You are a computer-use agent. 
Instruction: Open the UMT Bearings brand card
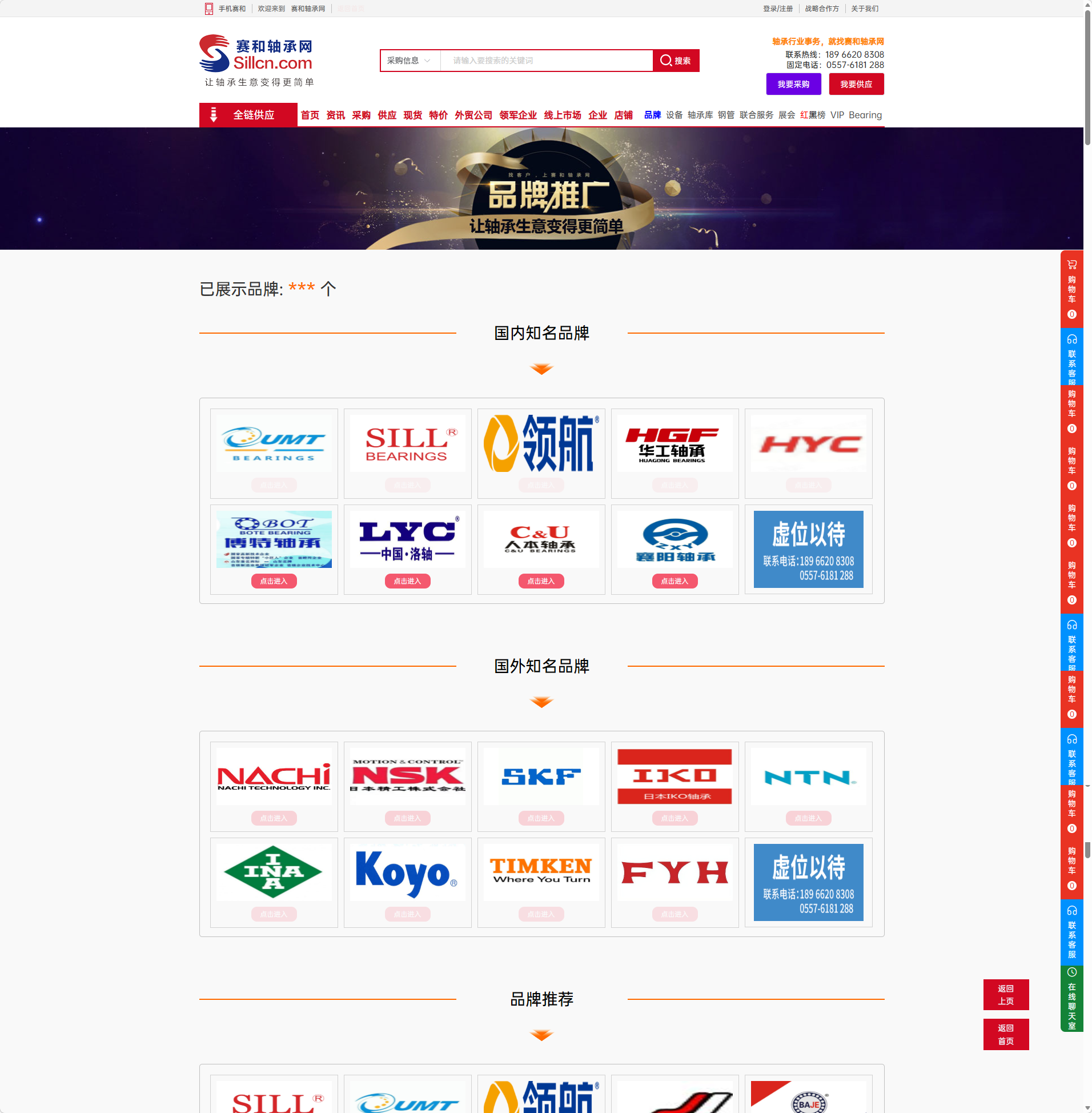(274, 443)
